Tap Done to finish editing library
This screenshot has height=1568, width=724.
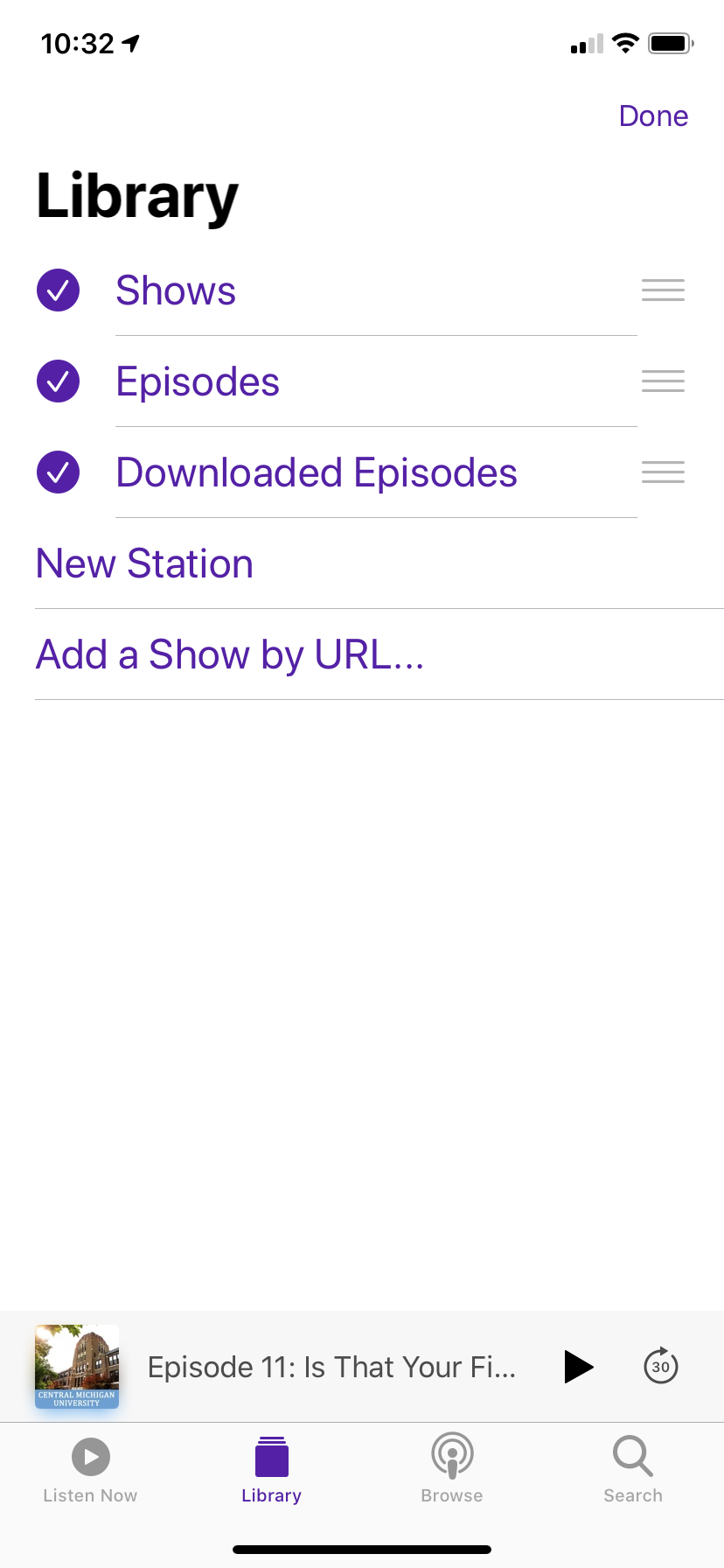(653, 115)
